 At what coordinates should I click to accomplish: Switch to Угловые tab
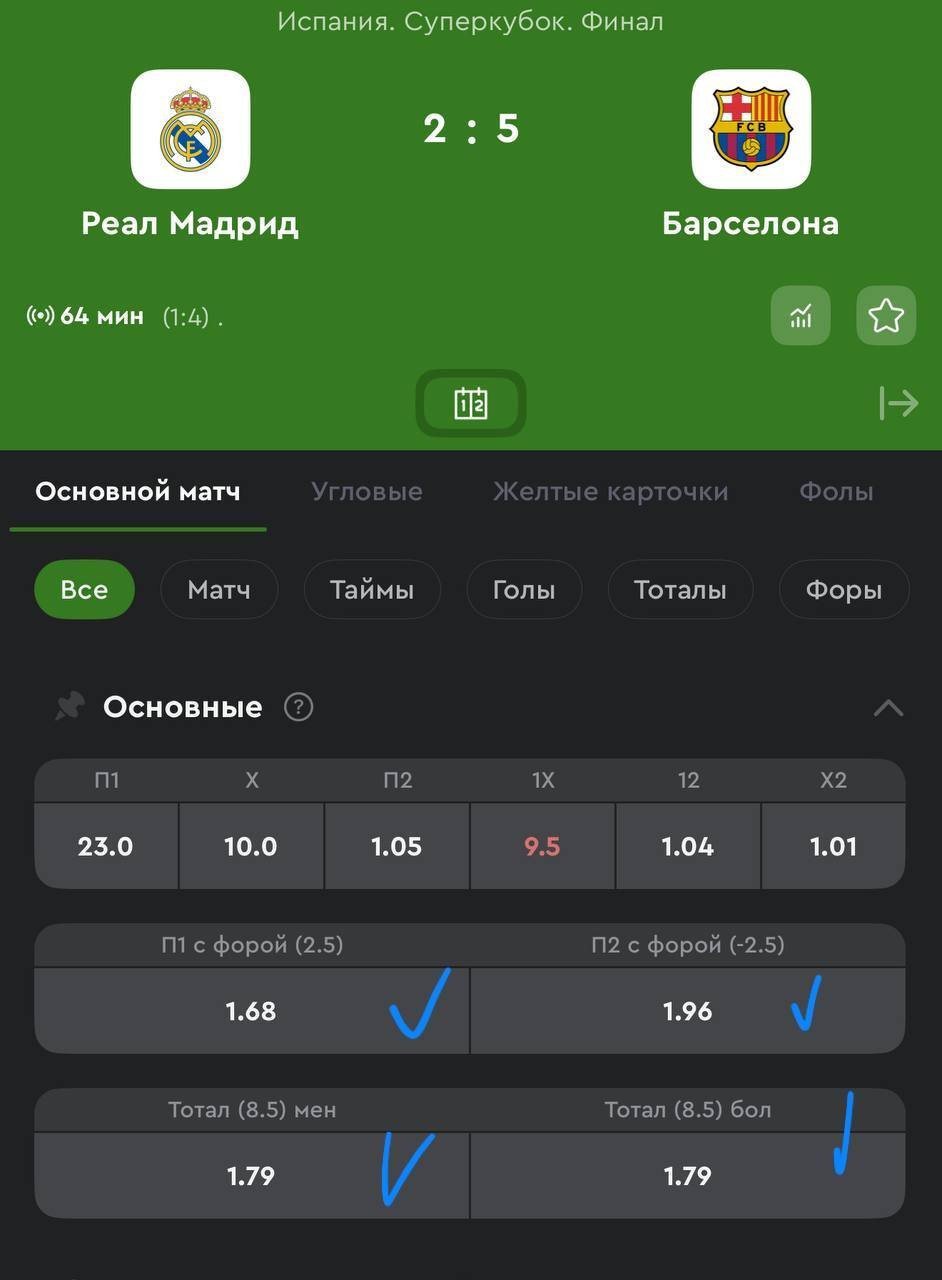tap(367, 492)
